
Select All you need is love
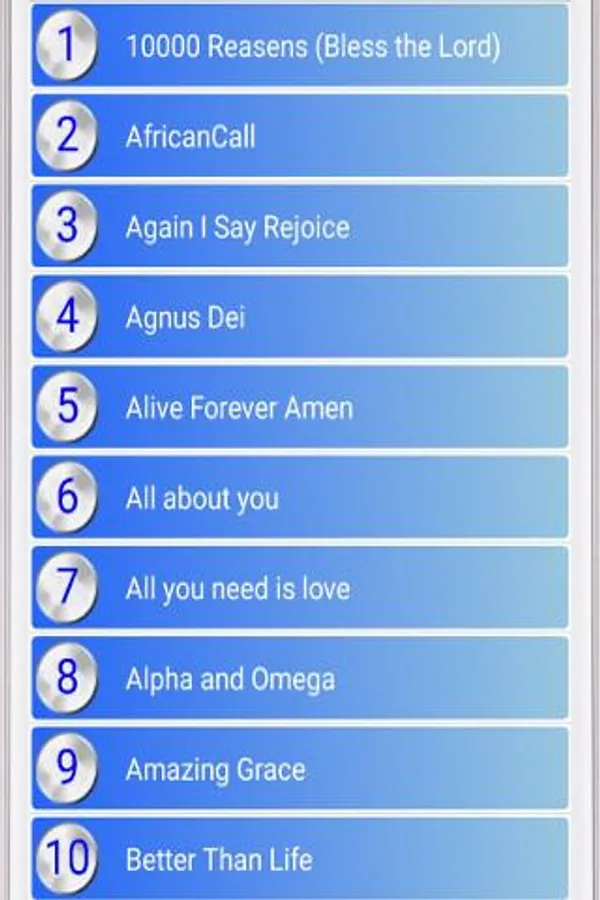pyautogui.click(x=300, y=588)
